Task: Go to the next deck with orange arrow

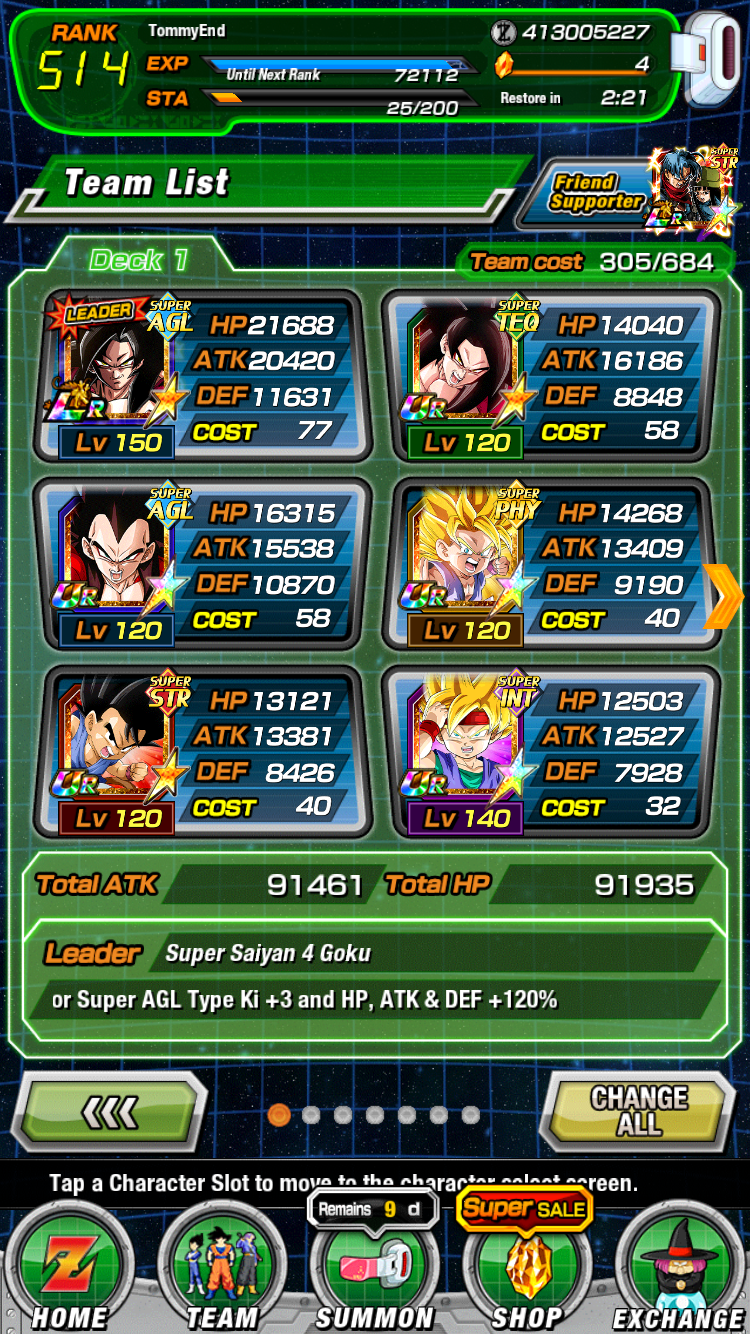Action: click(724, 597)
